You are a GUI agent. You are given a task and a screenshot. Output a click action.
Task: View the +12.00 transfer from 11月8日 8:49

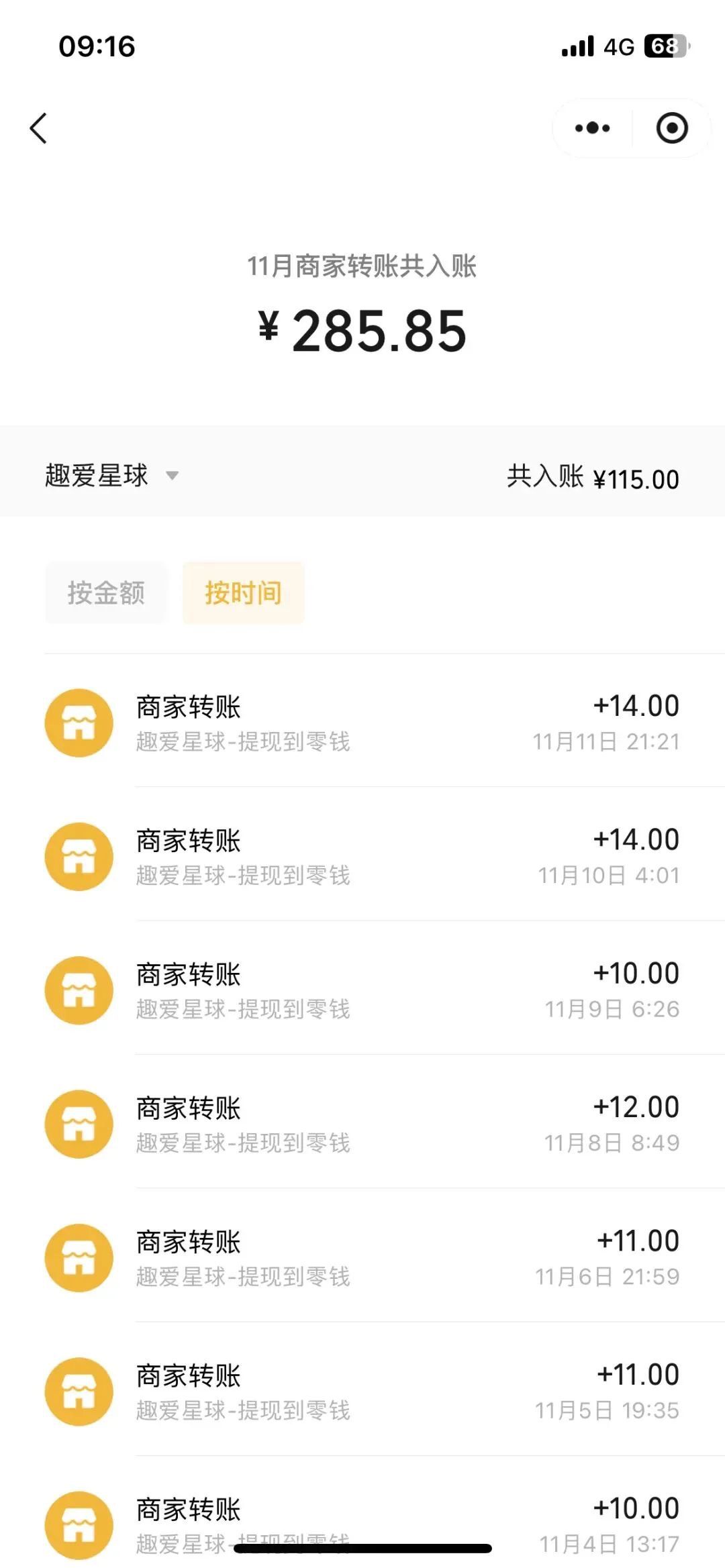tap(362, 1124)
